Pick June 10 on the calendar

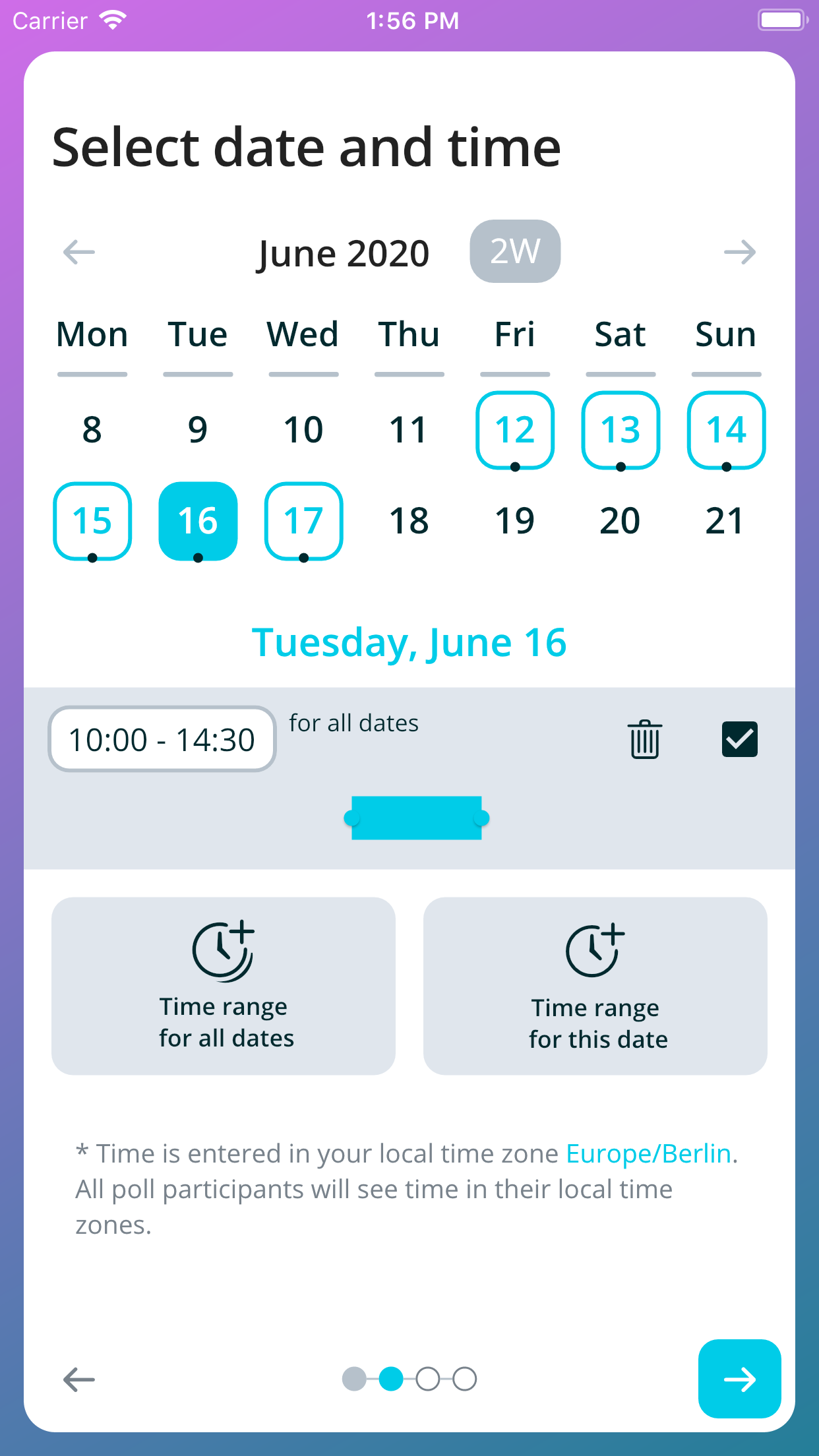pyautogui.click(x=303, y=430)
